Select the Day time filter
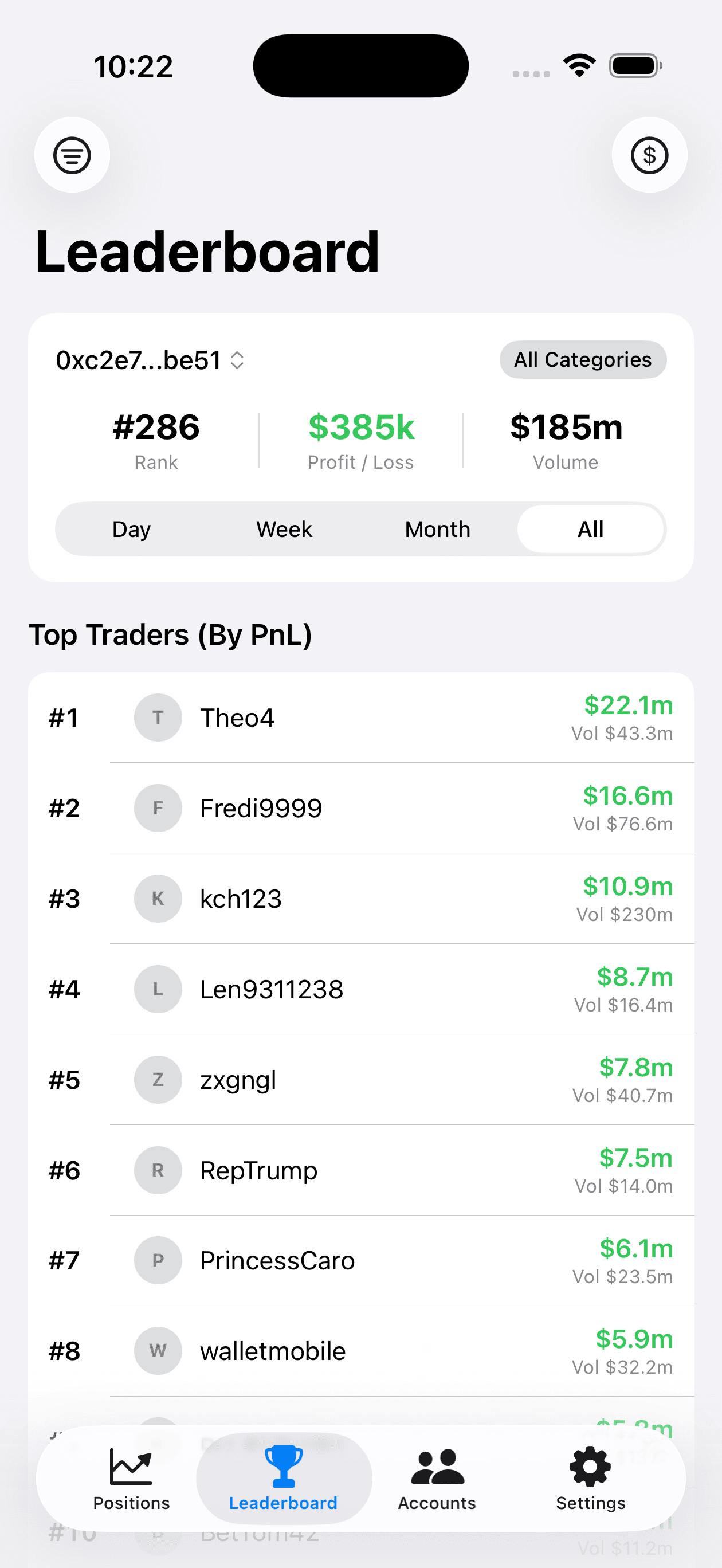This screenshot has height=1568, width=722. point(131,529)
